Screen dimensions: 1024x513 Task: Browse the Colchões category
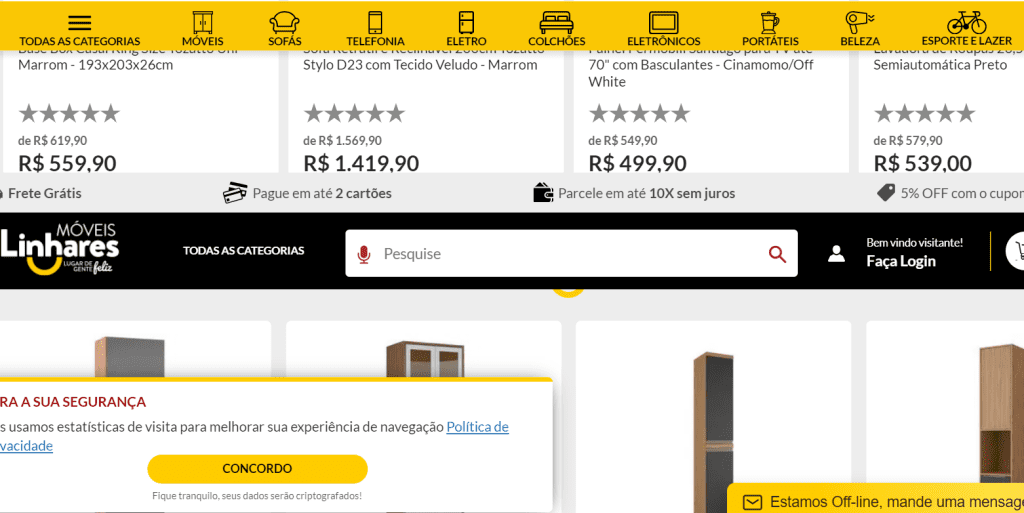click(556, 28)
